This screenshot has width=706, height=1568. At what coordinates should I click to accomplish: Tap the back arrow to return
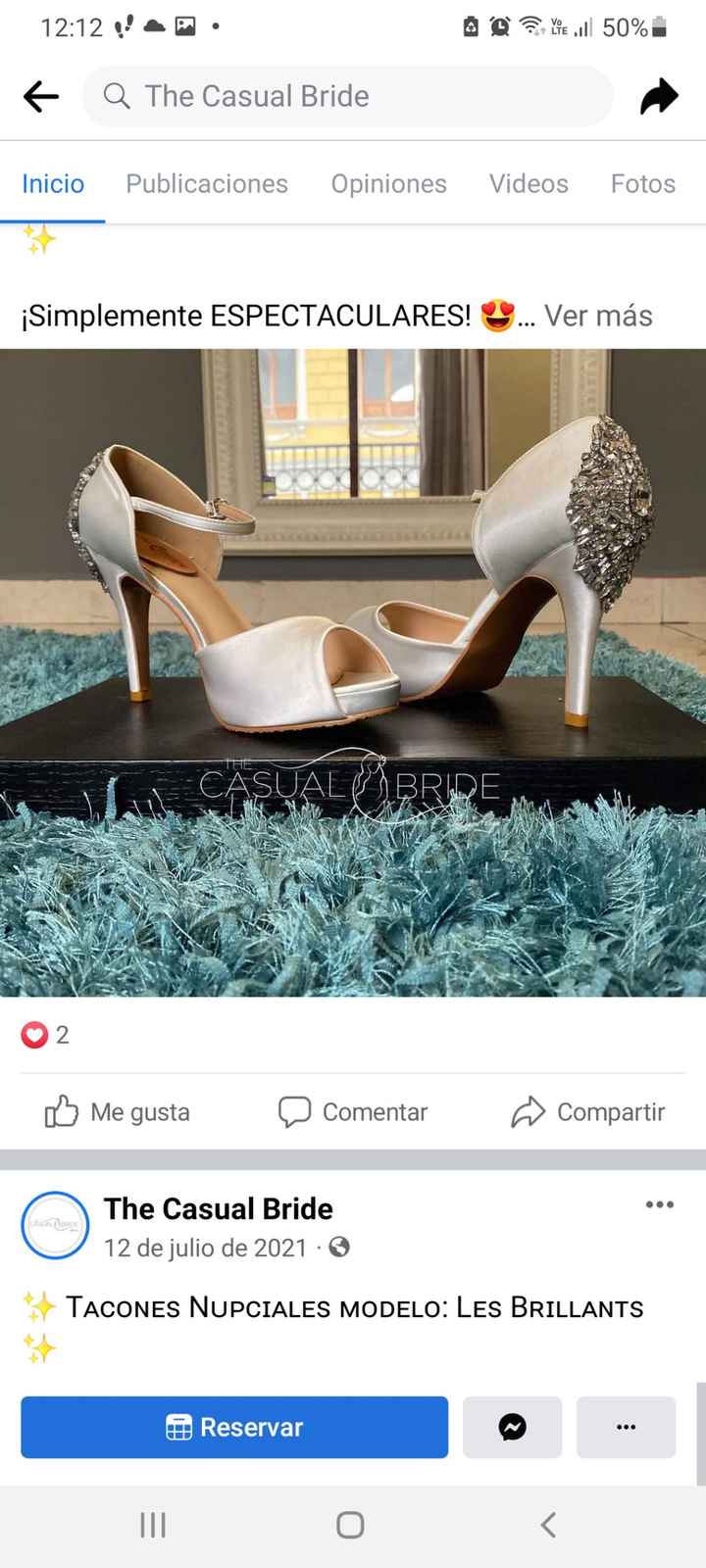(40, 95)
